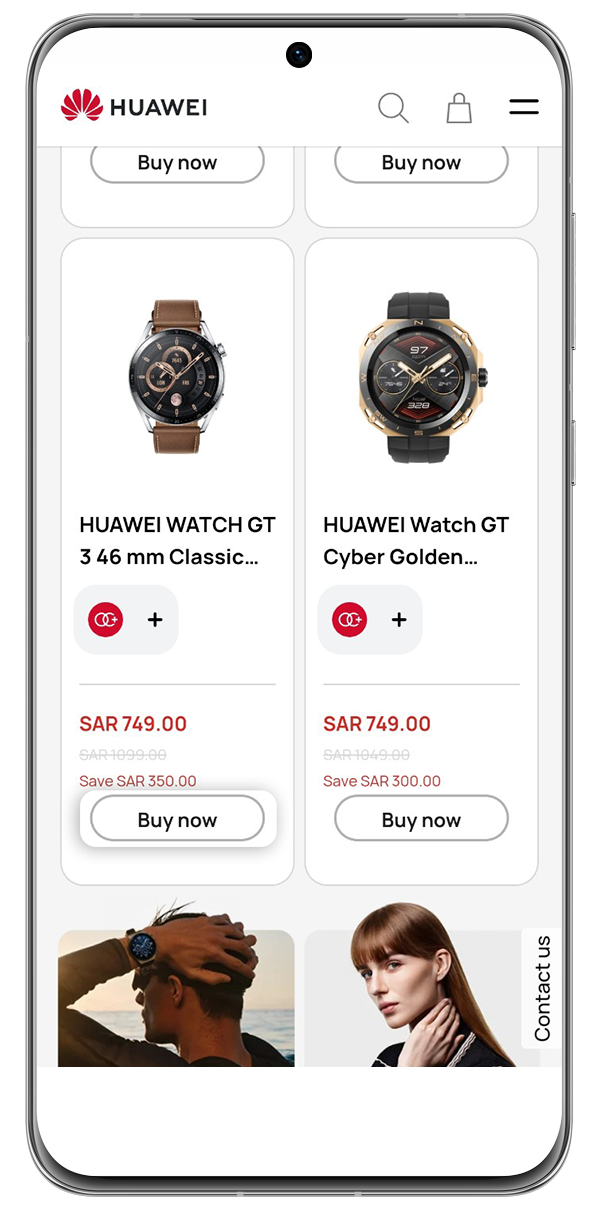Buy now the HUAWEI WATCH GT 3 46 mm Classic
This screenshot has height=1209, width=600.
click(x=177, y=820)
